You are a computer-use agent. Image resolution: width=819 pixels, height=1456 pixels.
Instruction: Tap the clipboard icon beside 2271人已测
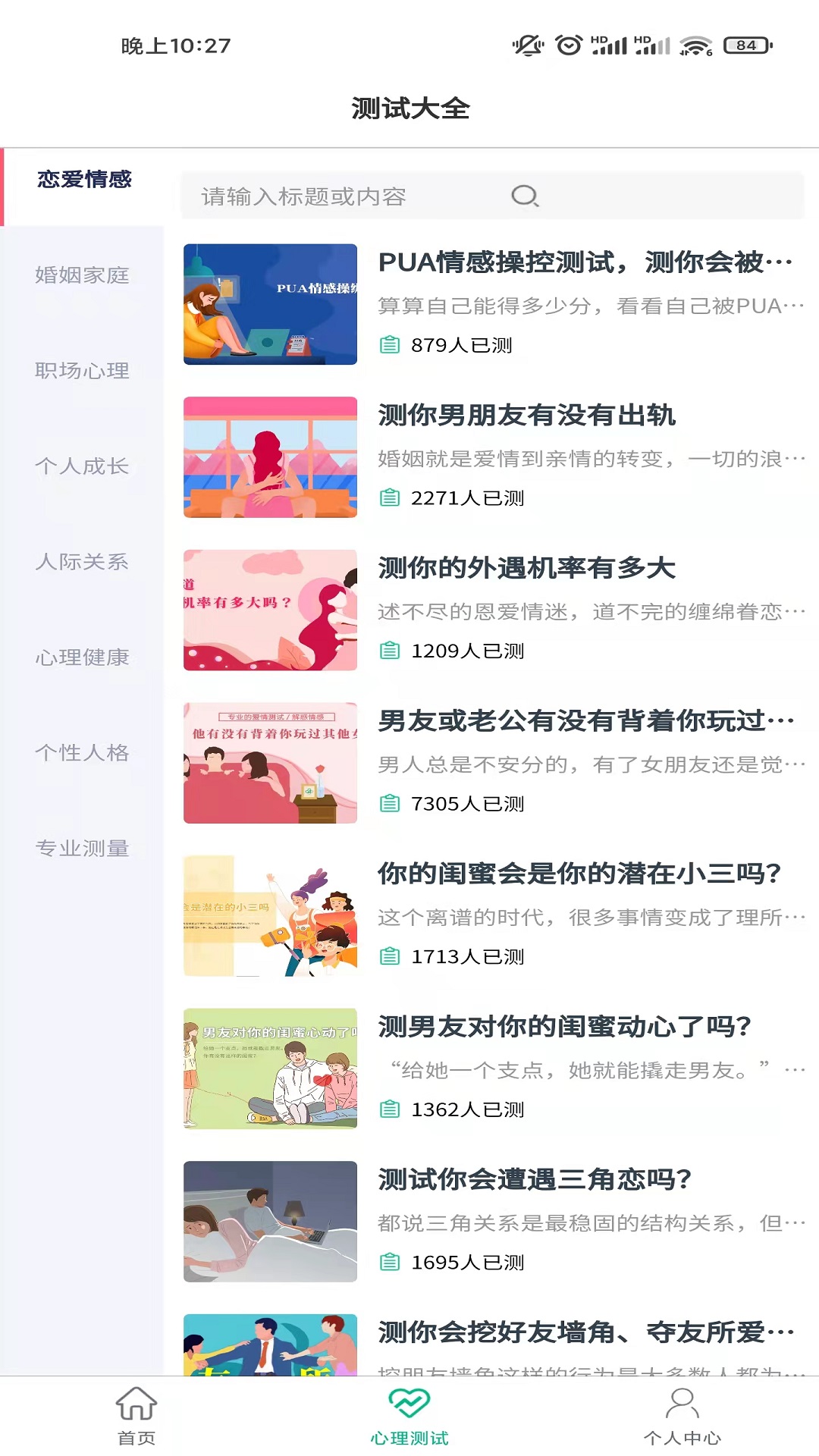(389, 498)
